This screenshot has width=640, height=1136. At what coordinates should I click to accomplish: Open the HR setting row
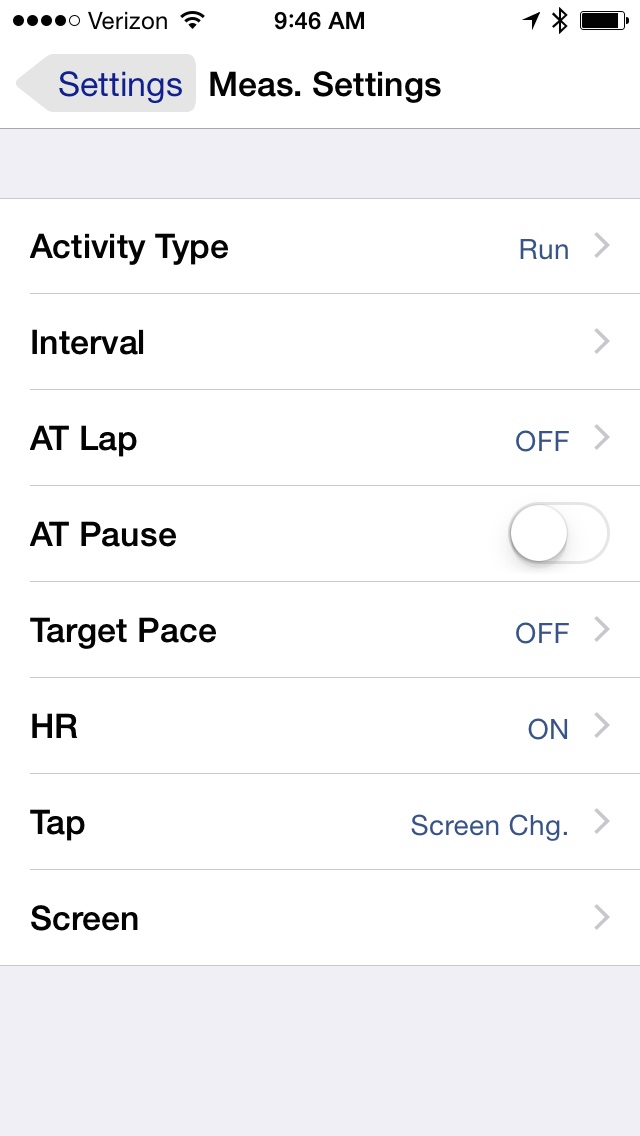320,726
